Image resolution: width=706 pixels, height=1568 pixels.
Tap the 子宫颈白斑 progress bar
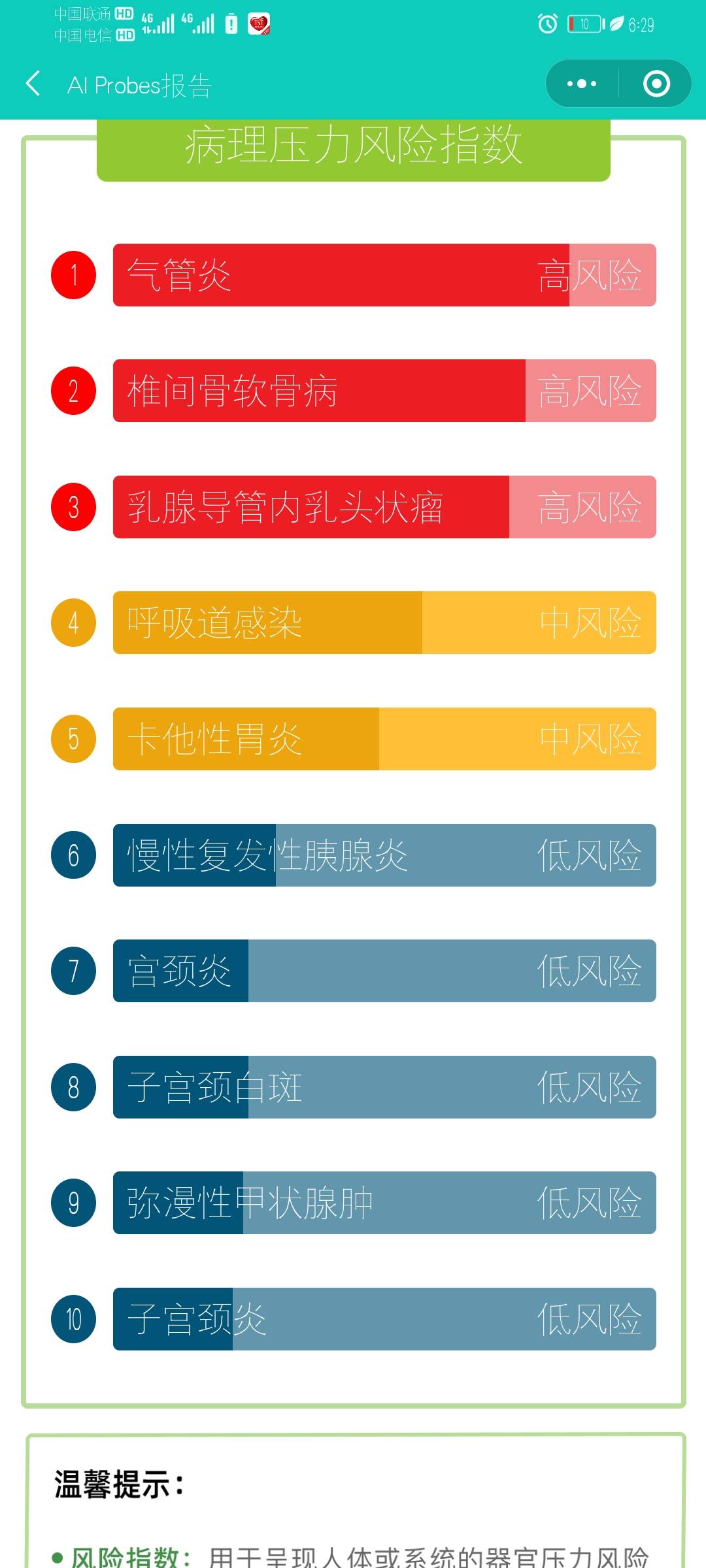[384, 1088]
